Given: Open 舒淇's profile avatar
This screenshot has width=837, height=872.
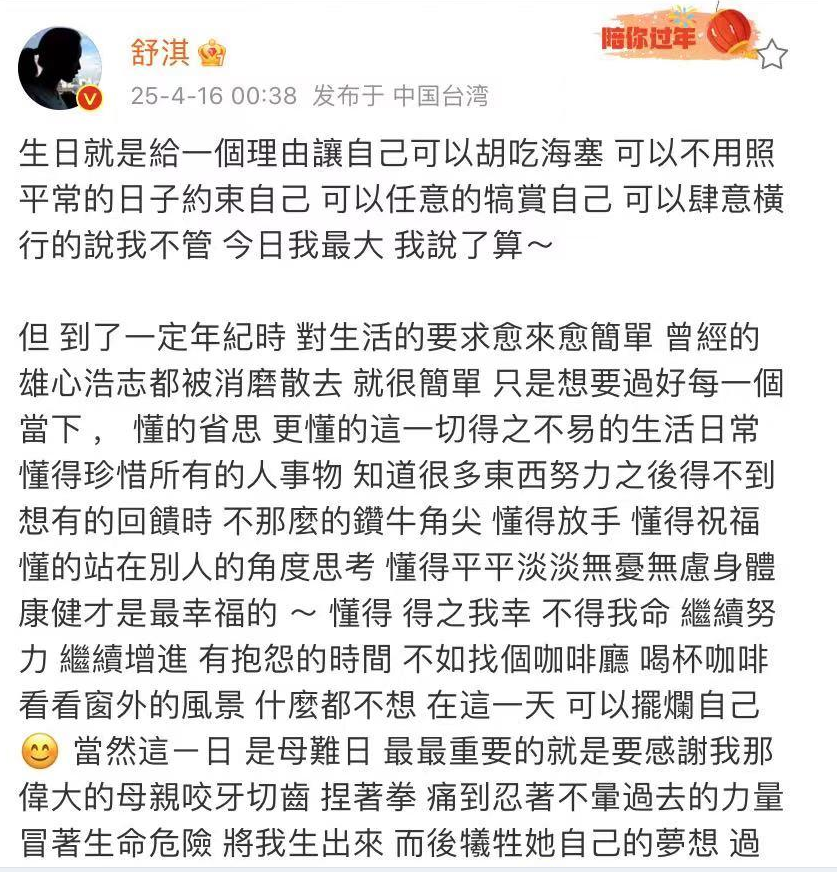Looking at the screenshot, I should click(x=60, y=68).
